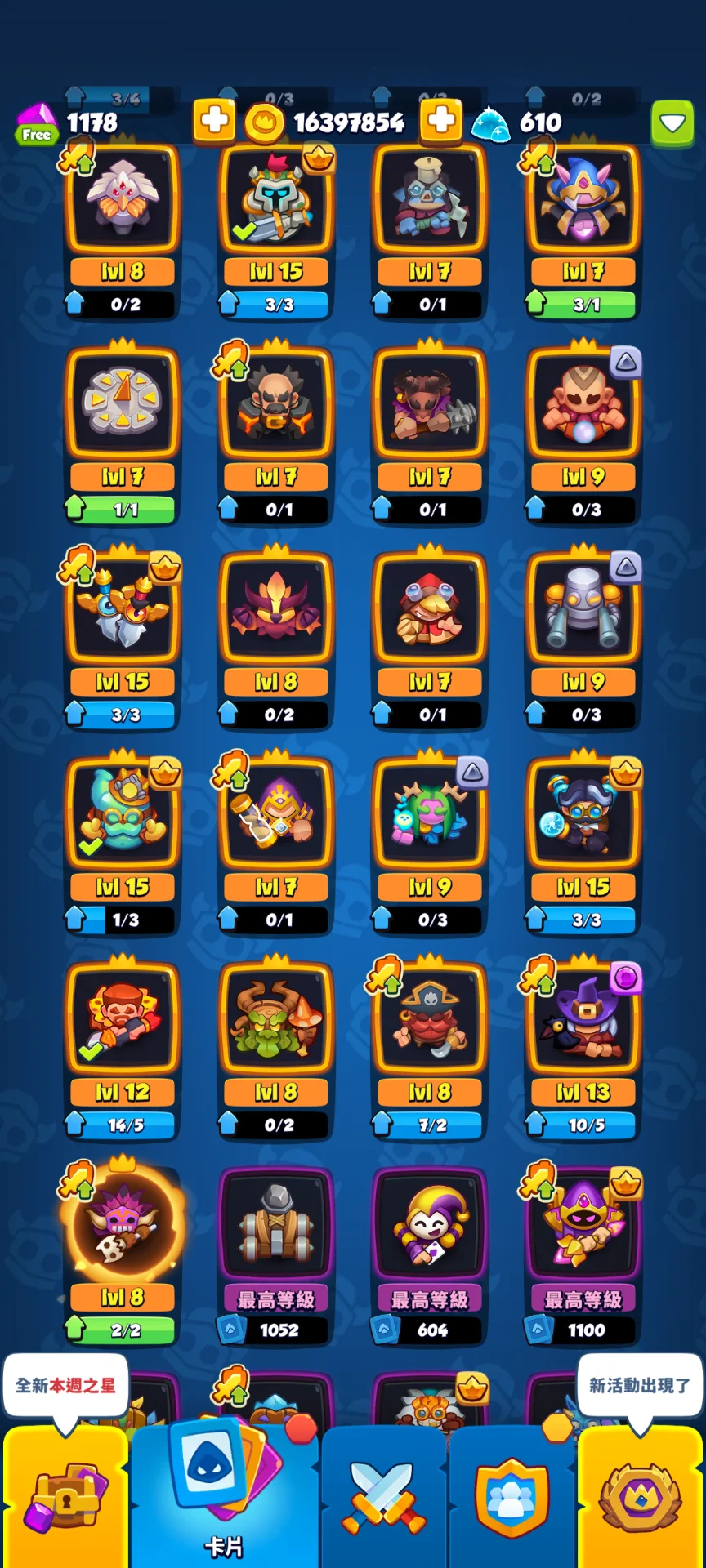Select the genie card lvl 15 1/3
Screen dimensions: 706x1568
pos(123,814)
